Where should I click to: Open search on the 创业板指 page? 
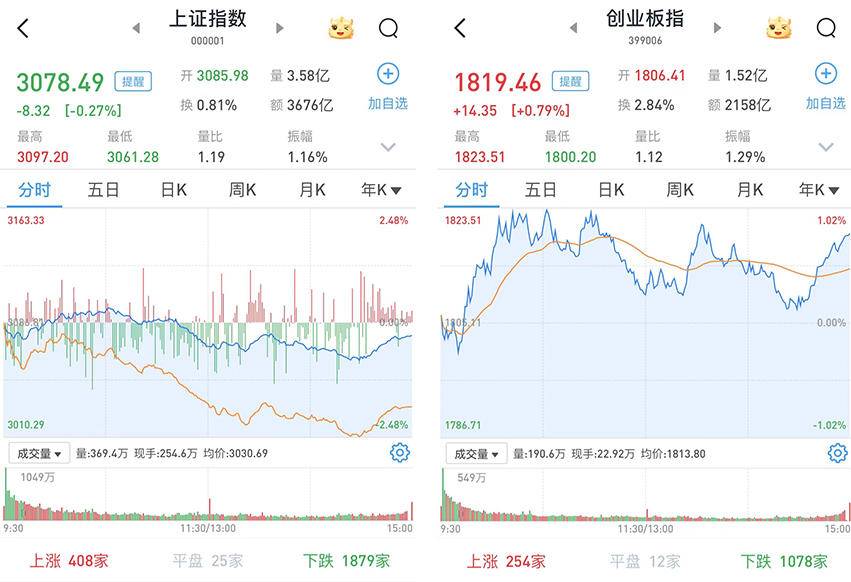(826, 28)
